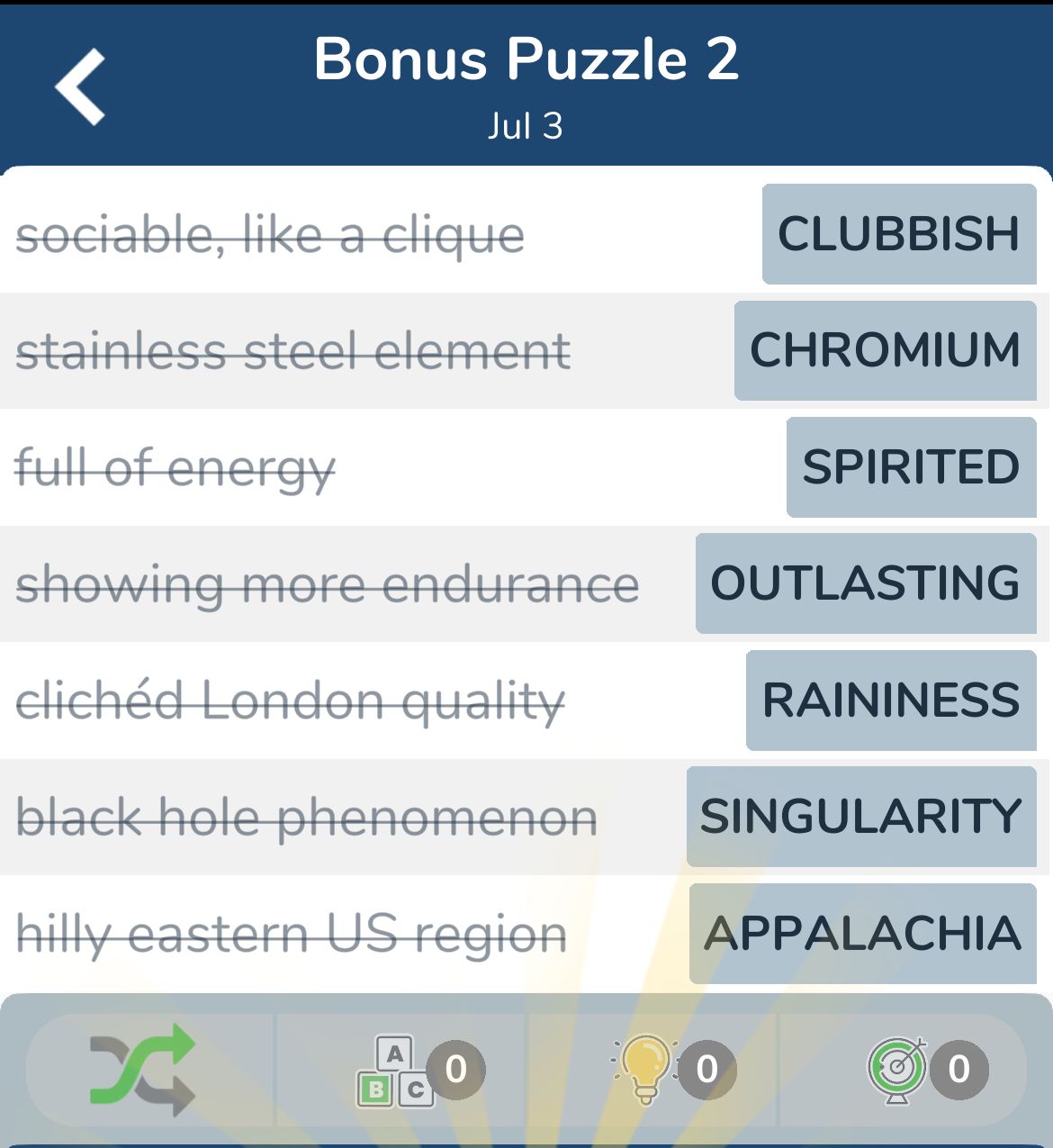Select the CHROMIUM answer tile
The image size is (1053, 1148).
click(x=885, y=350)
